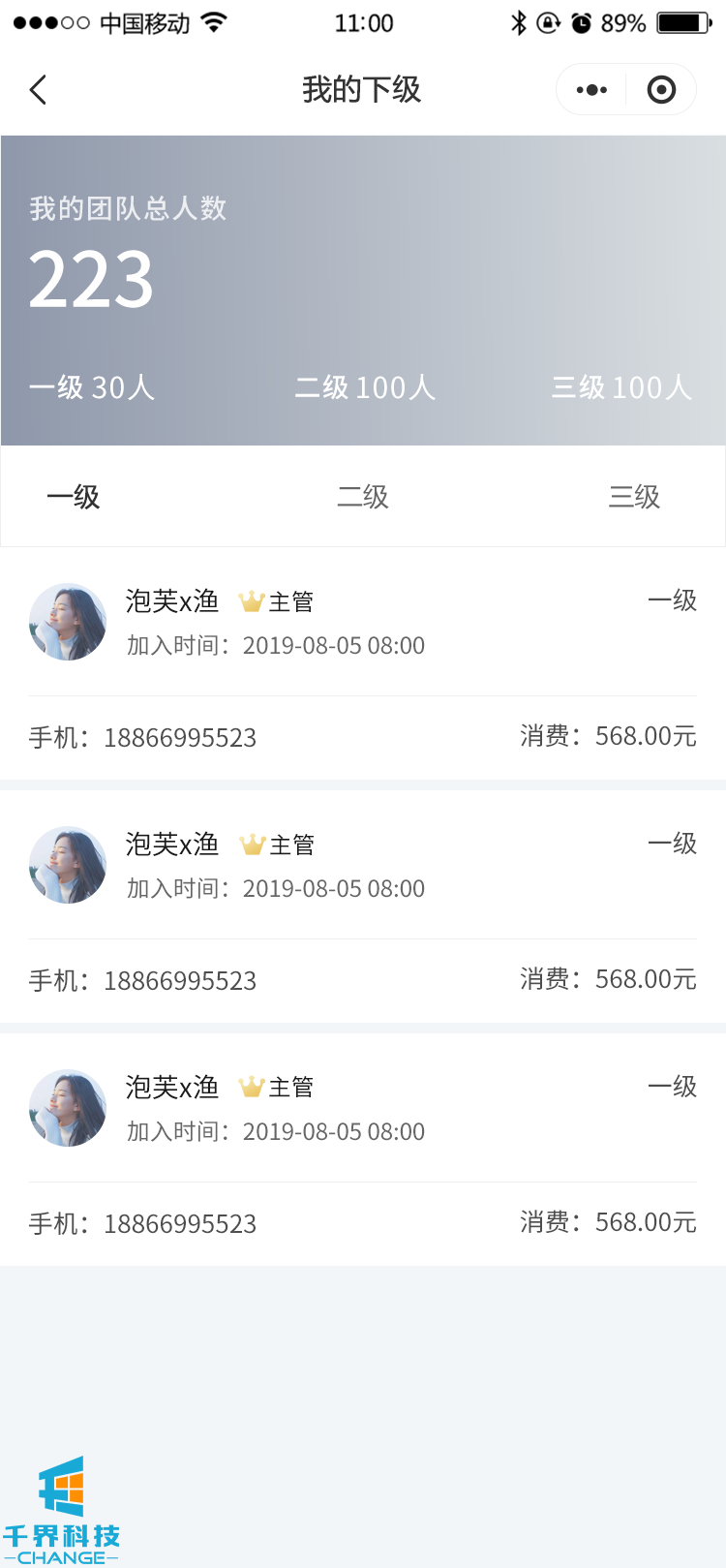Switch to the 一级 tab

tap(74, 497)
